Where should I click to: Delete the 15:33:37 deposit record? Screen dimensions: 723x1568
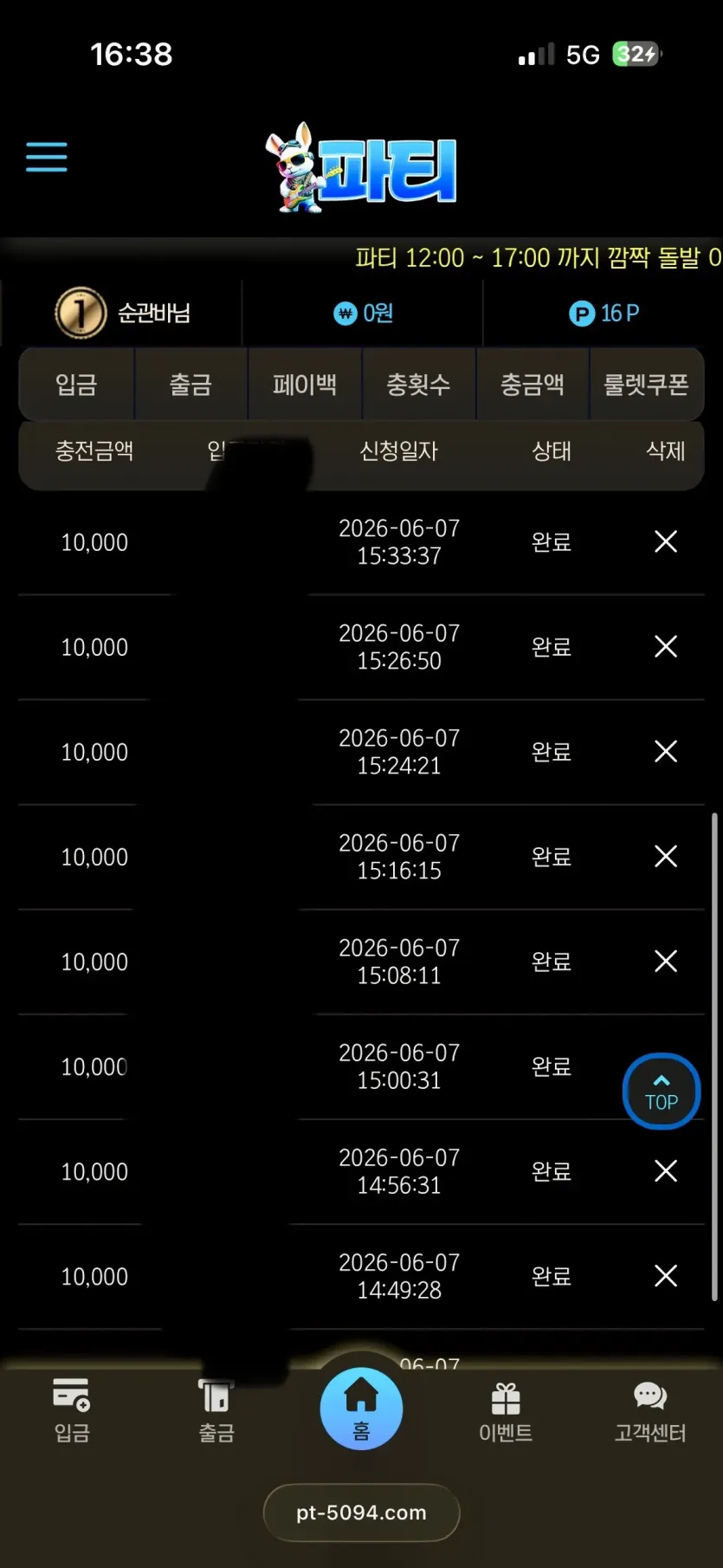coord(666,541)
